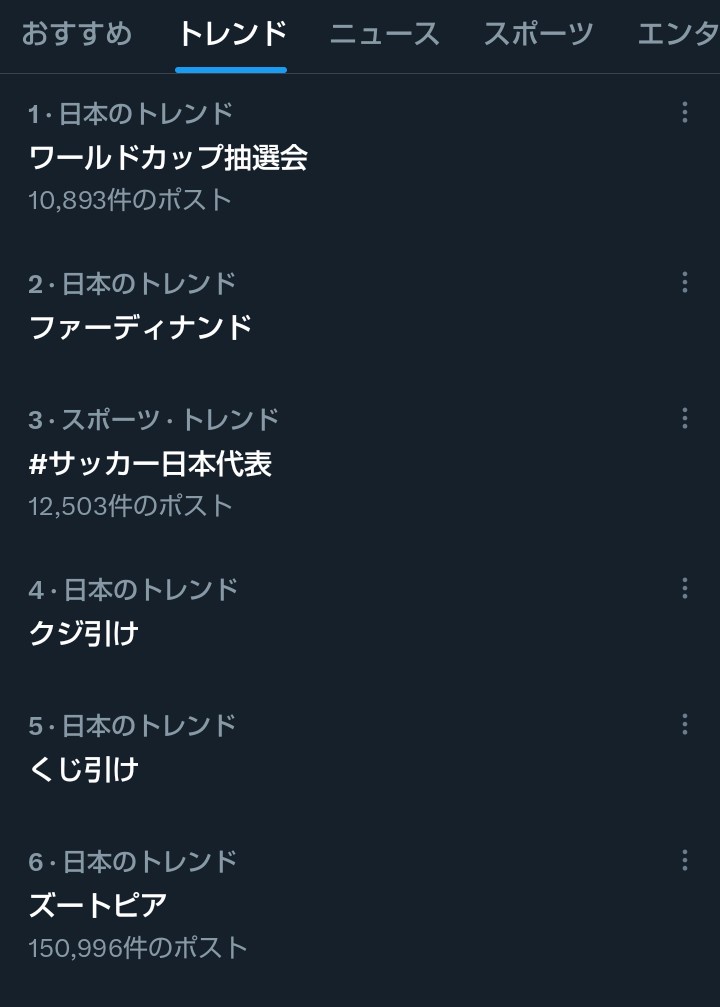The height and width of the screenshot is (1007, 720).
Task: Switch to the おすすめ tab
Action: click(x=77, y=34)
